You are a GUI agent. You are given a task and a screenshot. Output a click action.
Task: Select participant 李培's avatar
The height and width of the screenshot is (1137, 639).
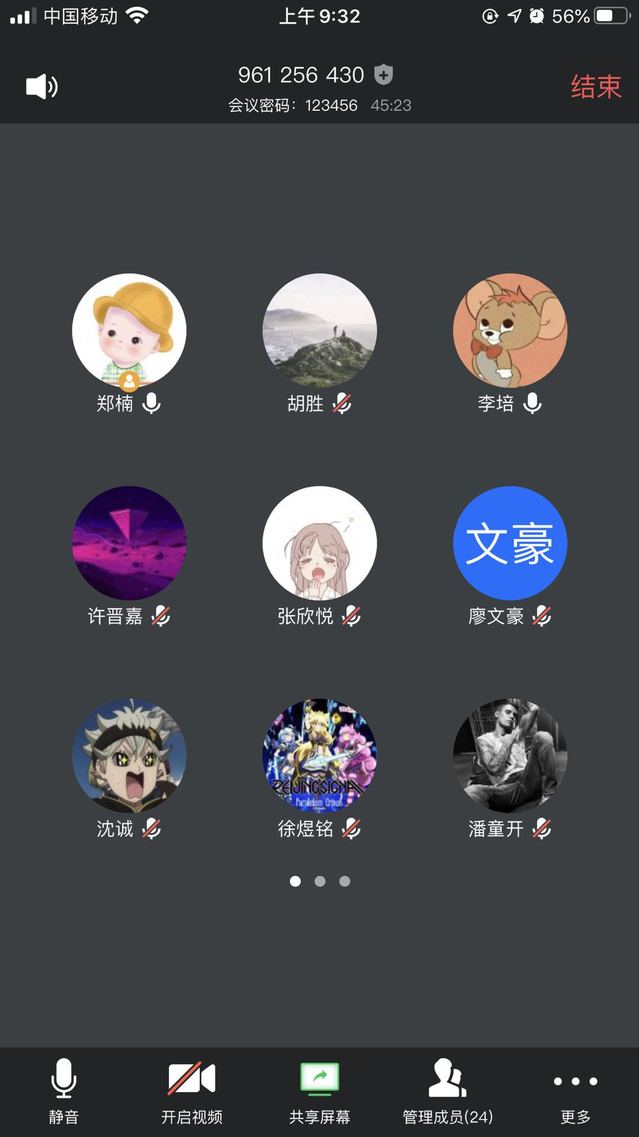pyautogui.click(x=510, y=330)
